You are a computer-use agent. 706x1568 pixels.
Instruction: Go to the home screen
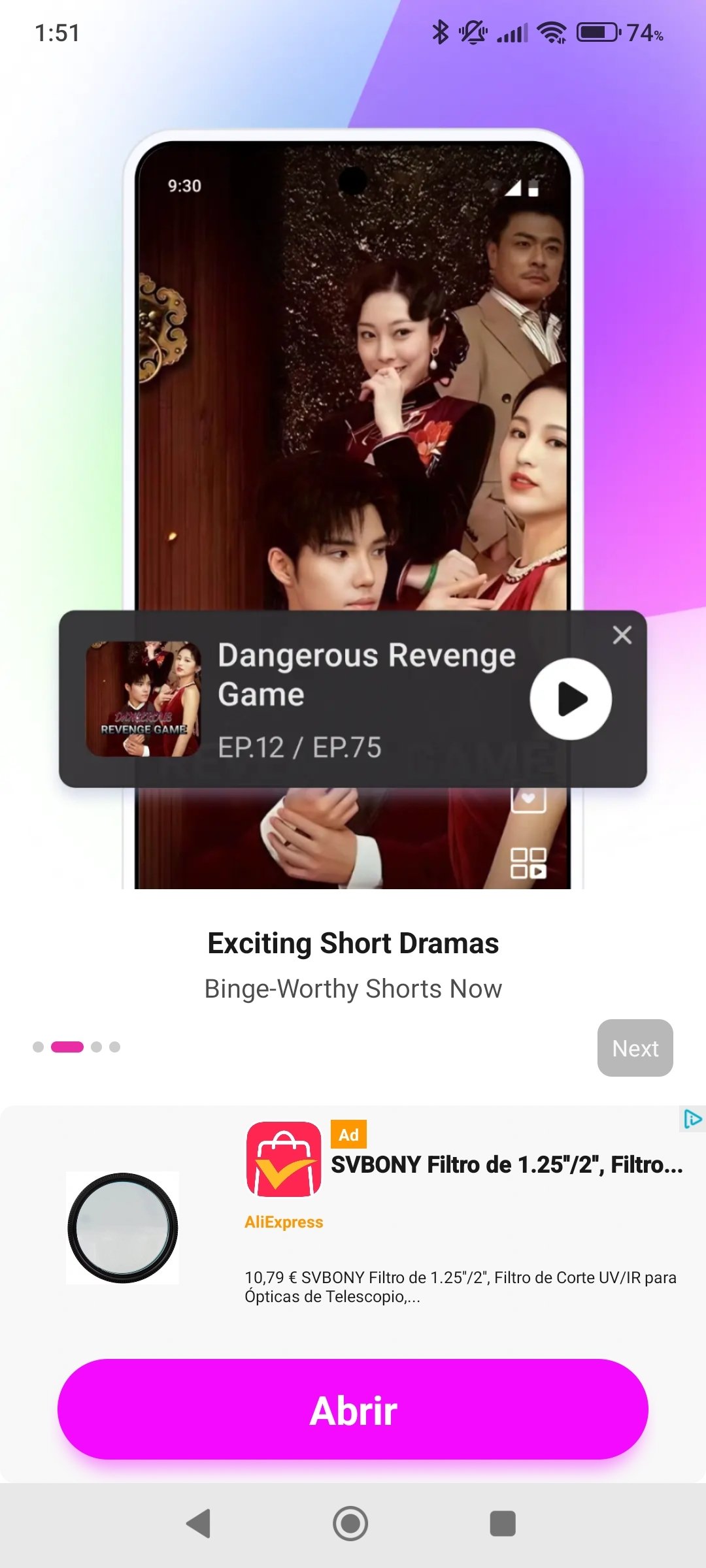point(350,1524)
